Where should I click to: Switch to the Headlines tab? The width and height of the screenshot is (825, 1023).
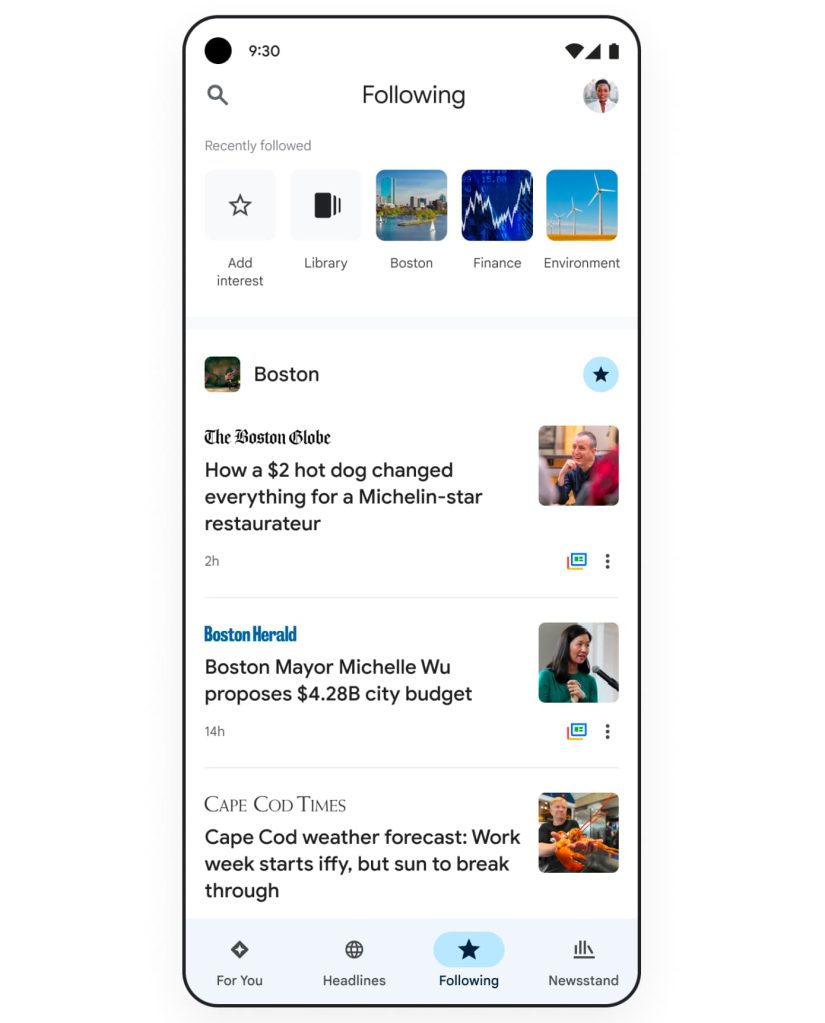(354, 962)
